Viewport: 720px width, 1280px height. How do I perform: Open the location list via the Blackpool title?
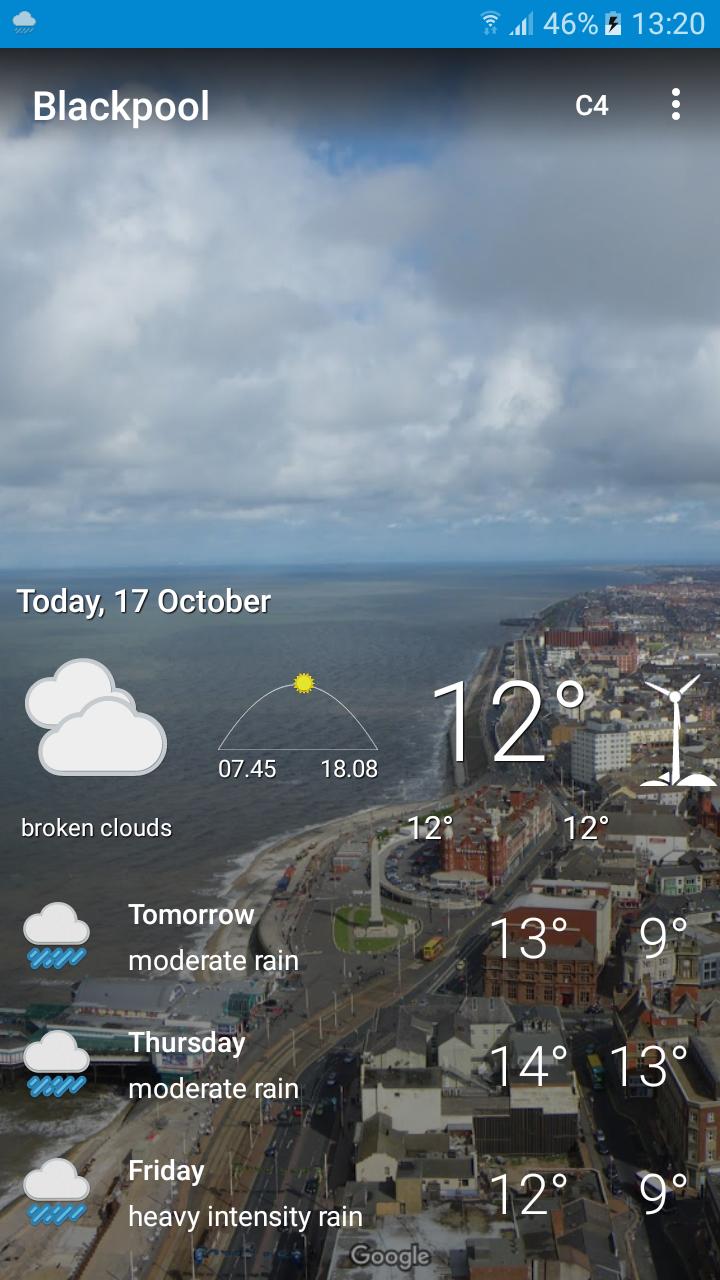click(122, 107)
